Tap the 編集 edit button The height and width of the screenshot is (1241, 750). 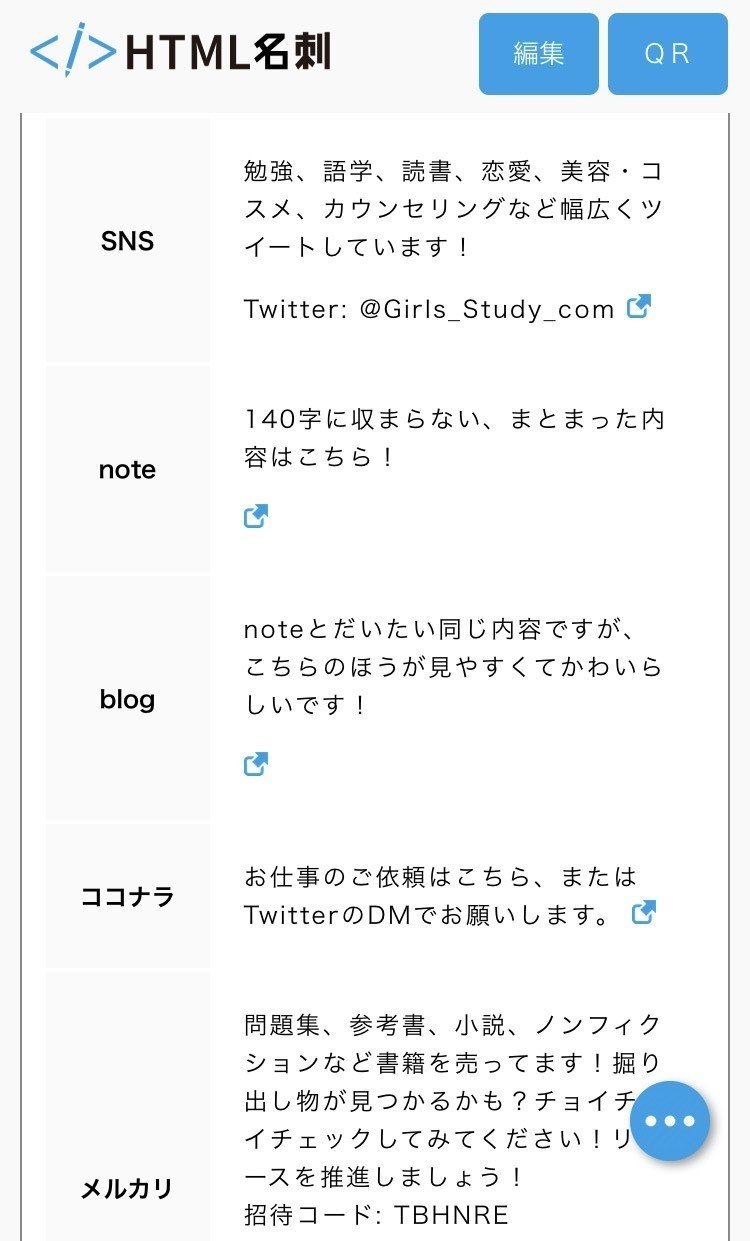tap(538, 54)
